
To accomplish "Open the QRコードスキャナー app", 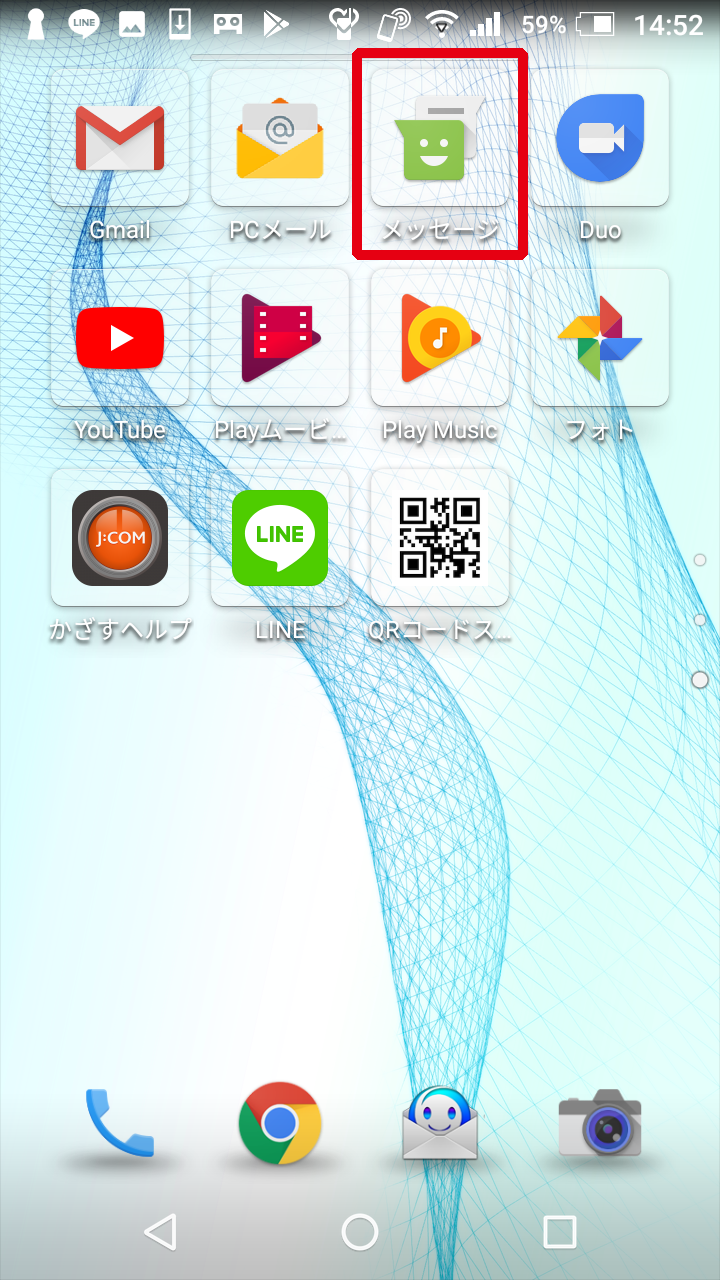I will (440, 538).
